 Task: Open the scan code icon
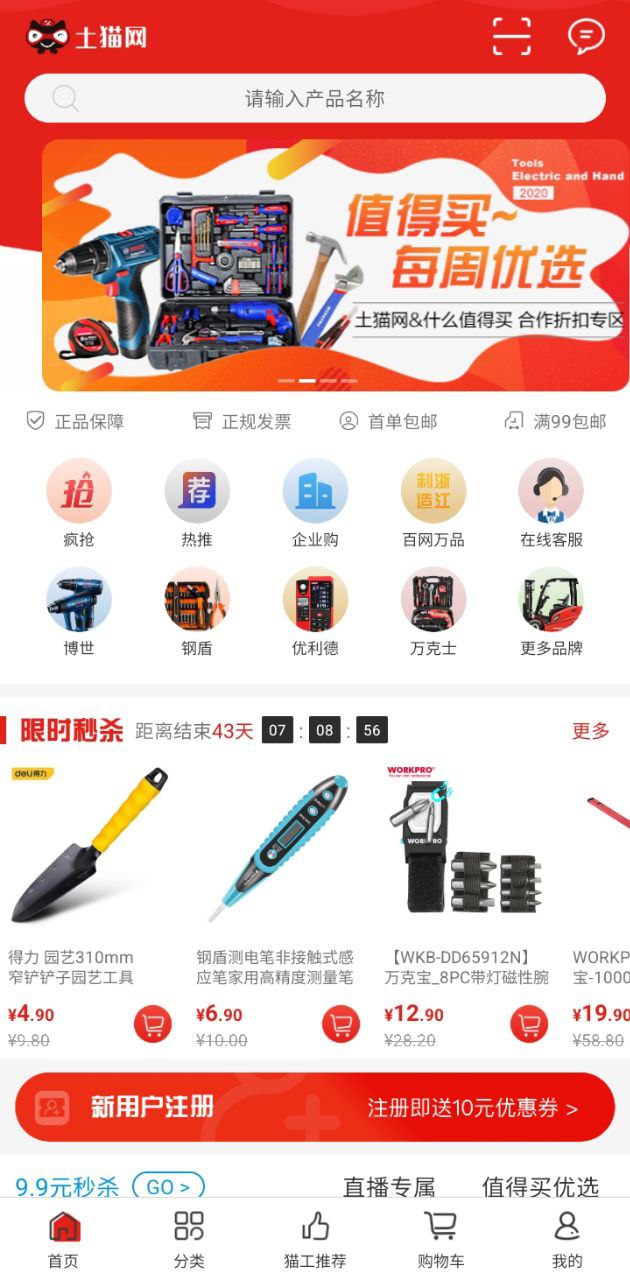pyautogui.click(x=511, y=36)
